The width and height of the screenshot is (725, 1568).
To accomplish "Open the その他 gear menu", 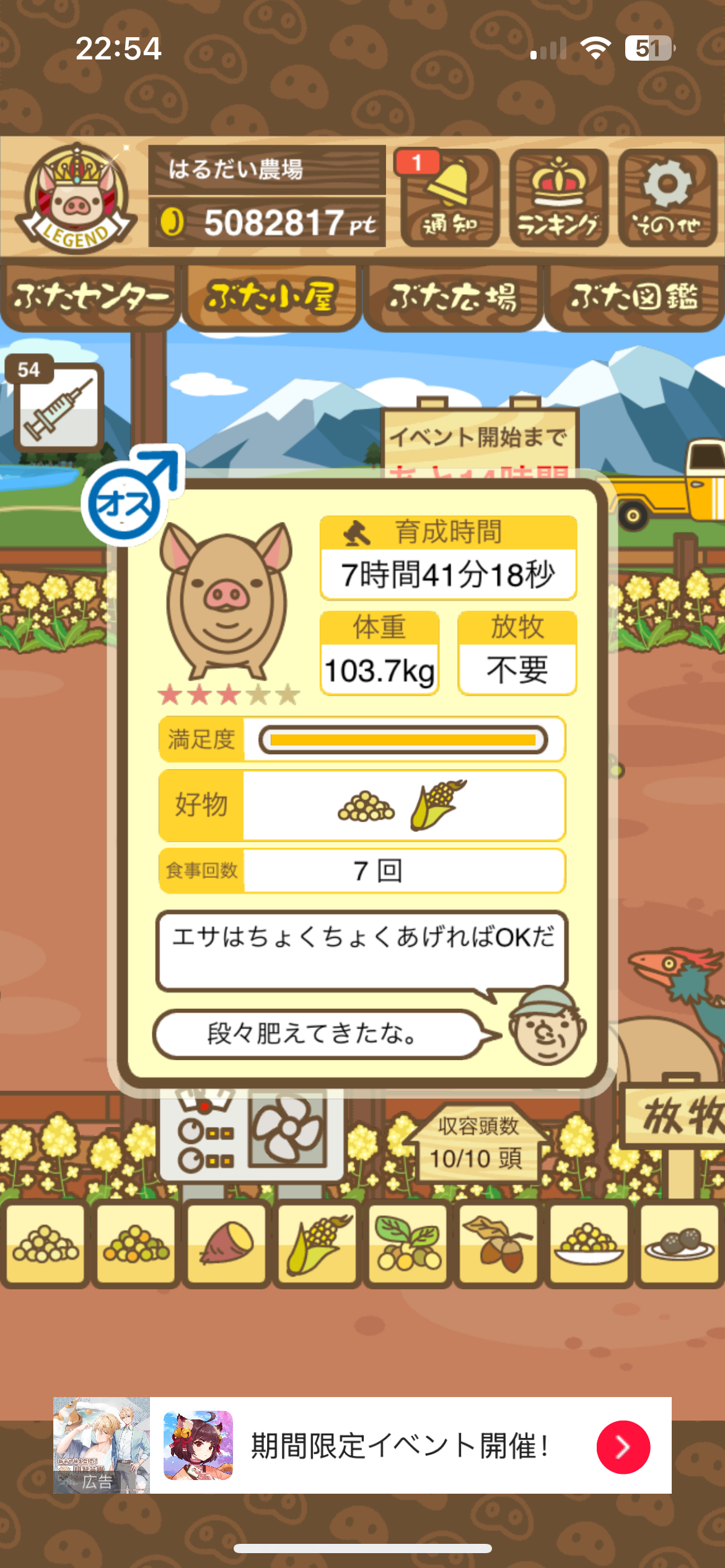I will click(x=667, y=198).
